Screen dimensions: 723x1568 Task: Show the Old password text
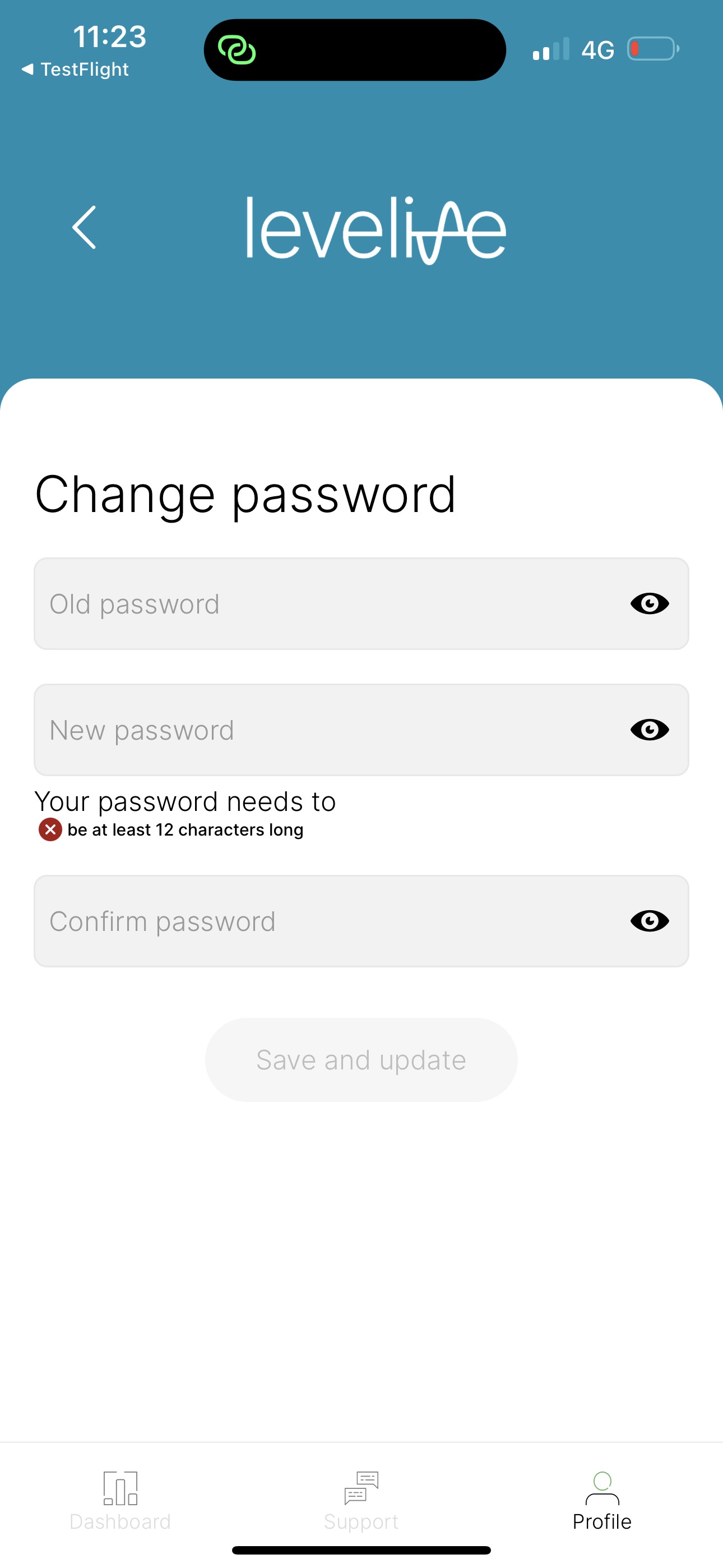pos(650,604)
